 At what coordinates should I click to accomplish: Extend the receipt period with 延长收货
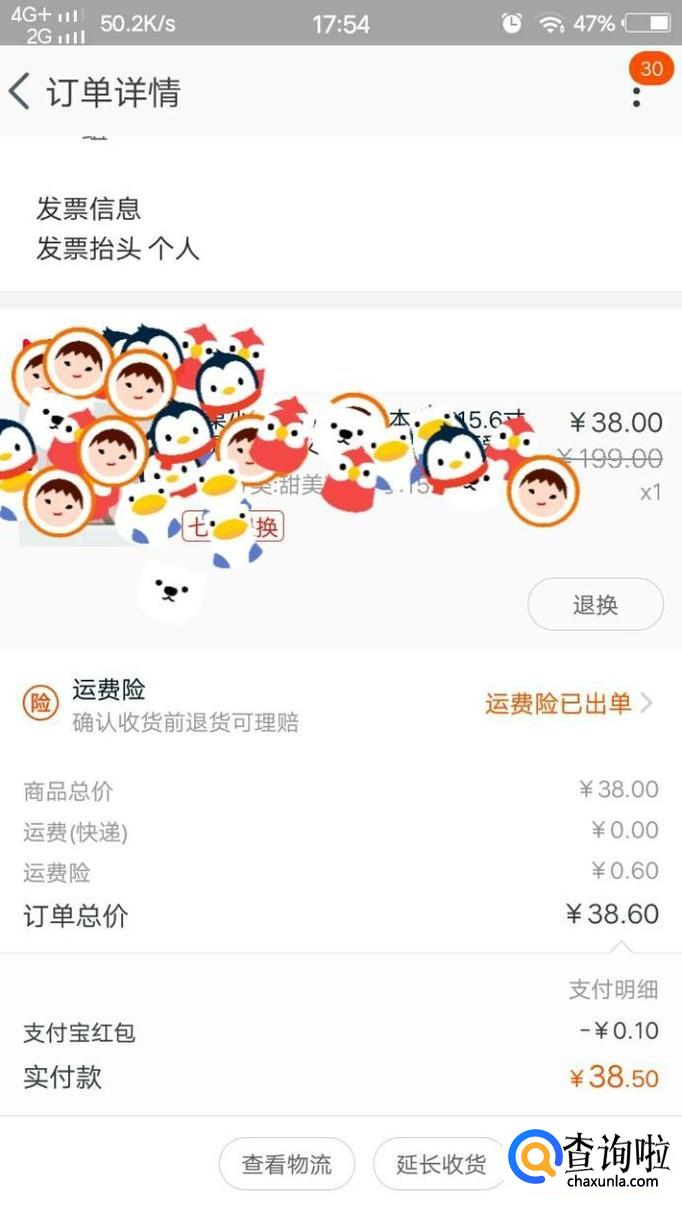[x=440, y=1164]
